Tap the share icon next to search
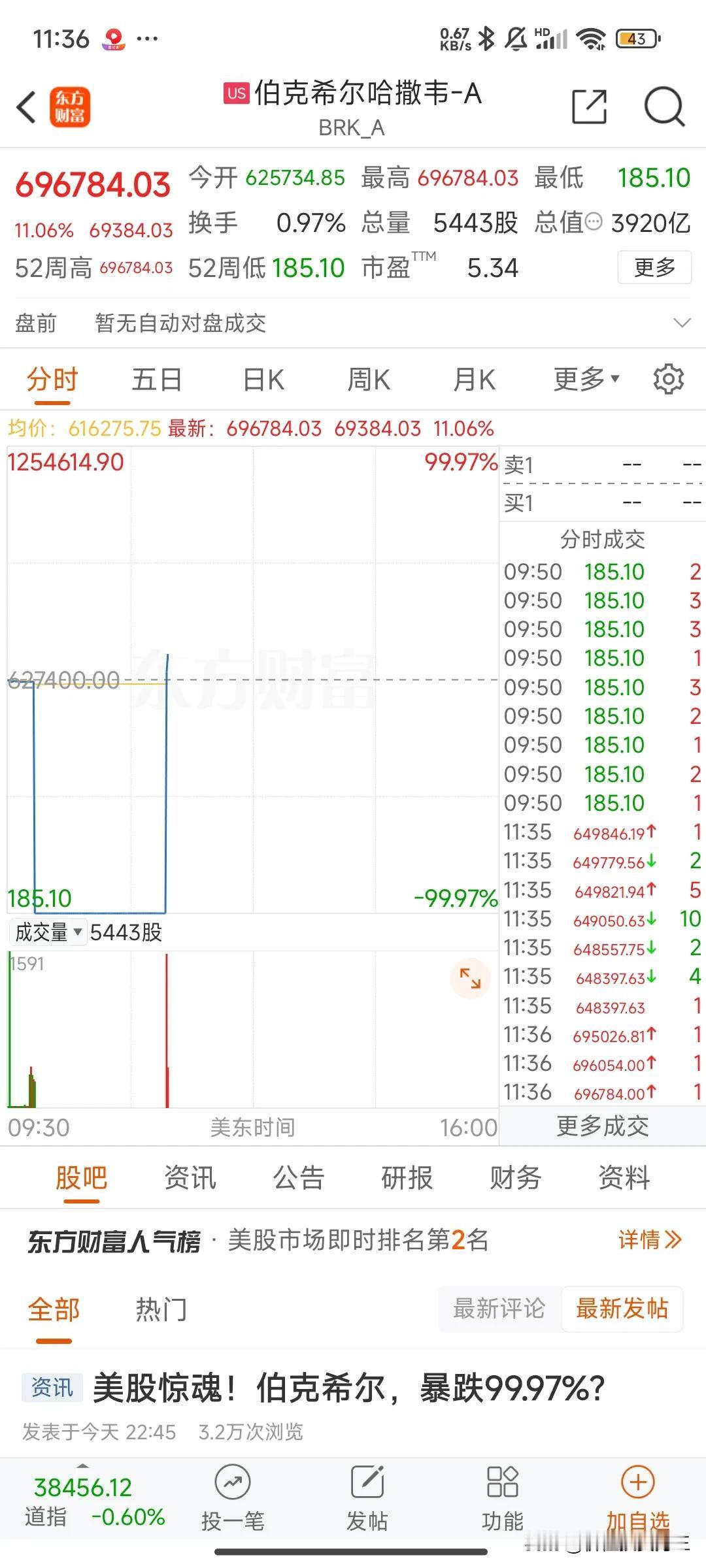 (590, 106)
